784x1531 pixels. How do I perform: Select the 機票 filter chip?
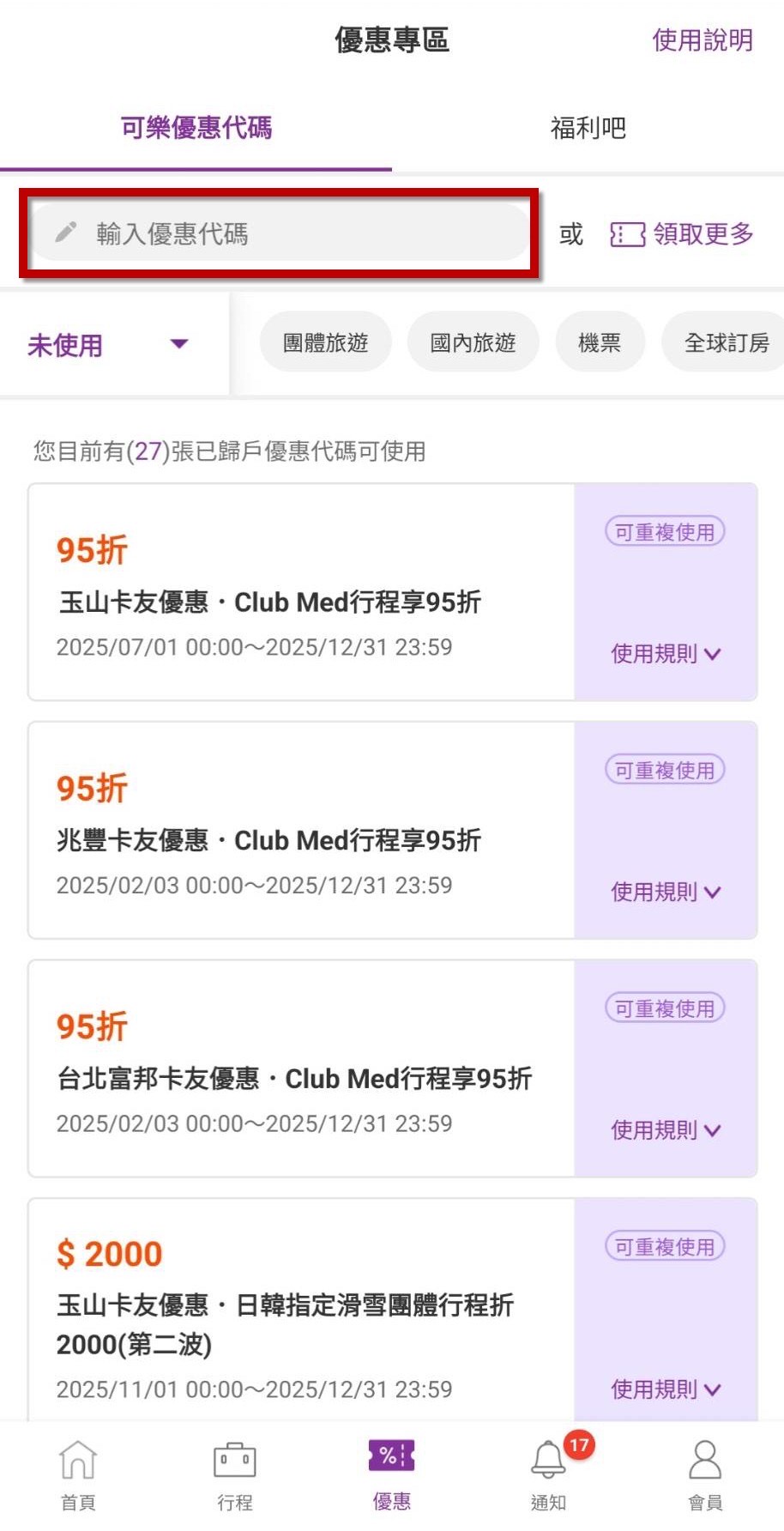(599, 342)
